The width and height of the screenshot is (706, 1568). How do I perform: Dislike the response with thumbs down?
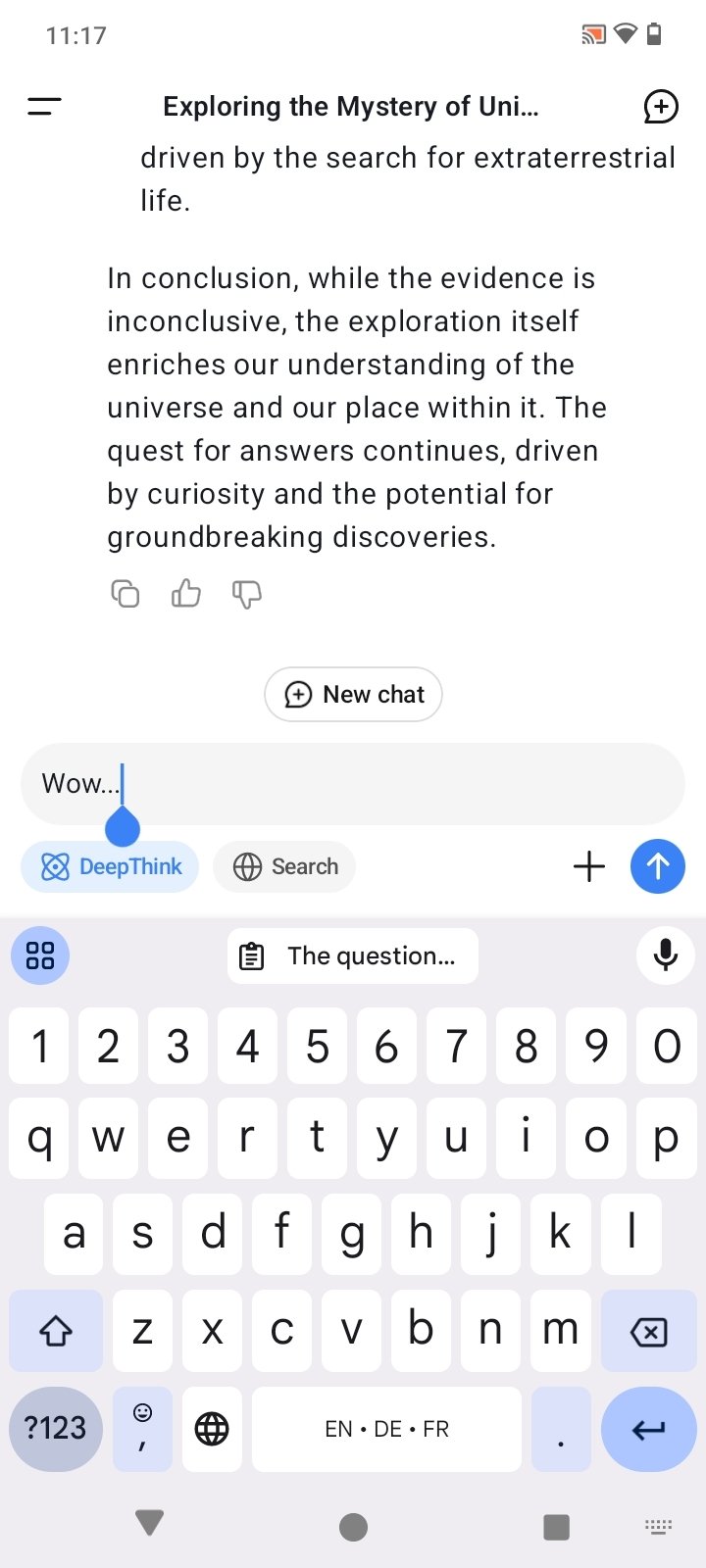click(246, 594)
